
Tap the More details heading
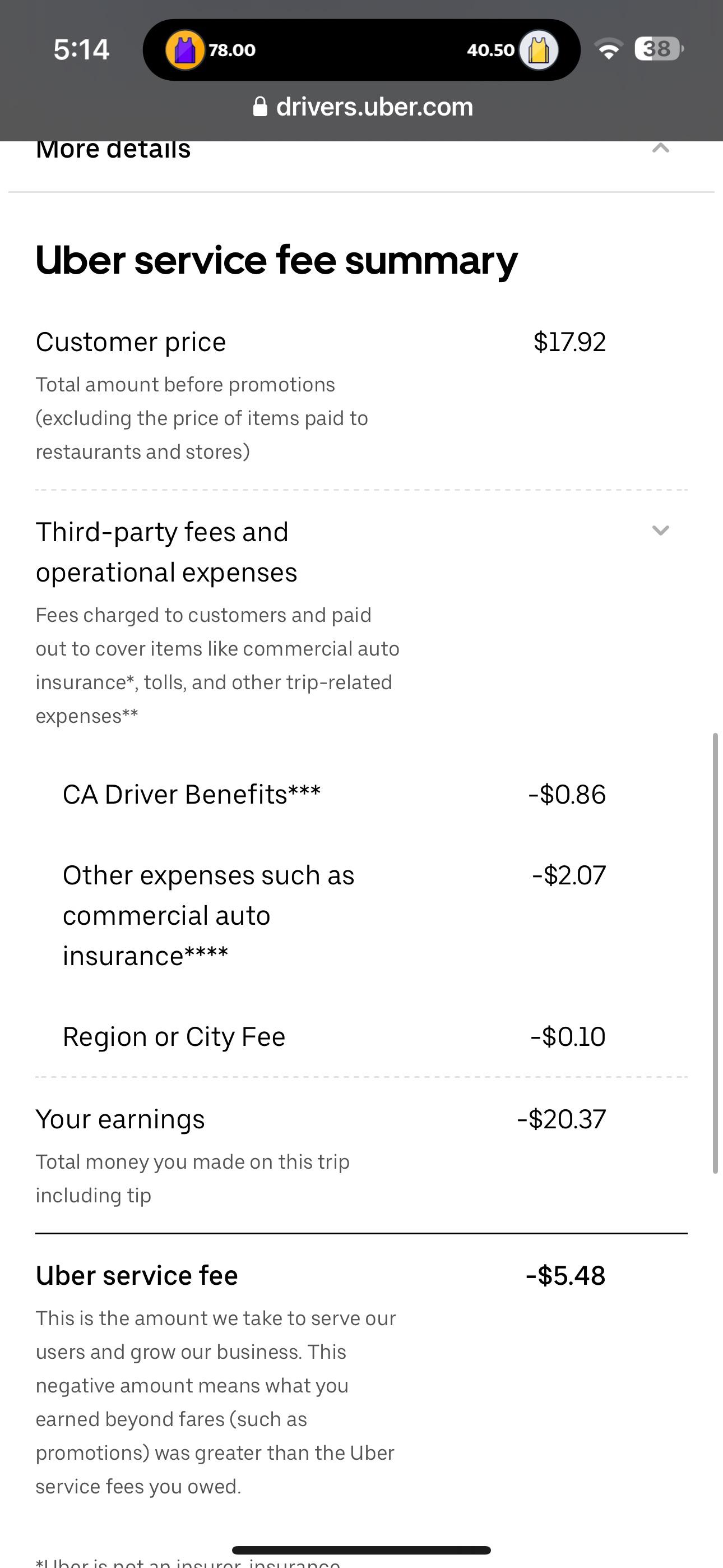113,148
